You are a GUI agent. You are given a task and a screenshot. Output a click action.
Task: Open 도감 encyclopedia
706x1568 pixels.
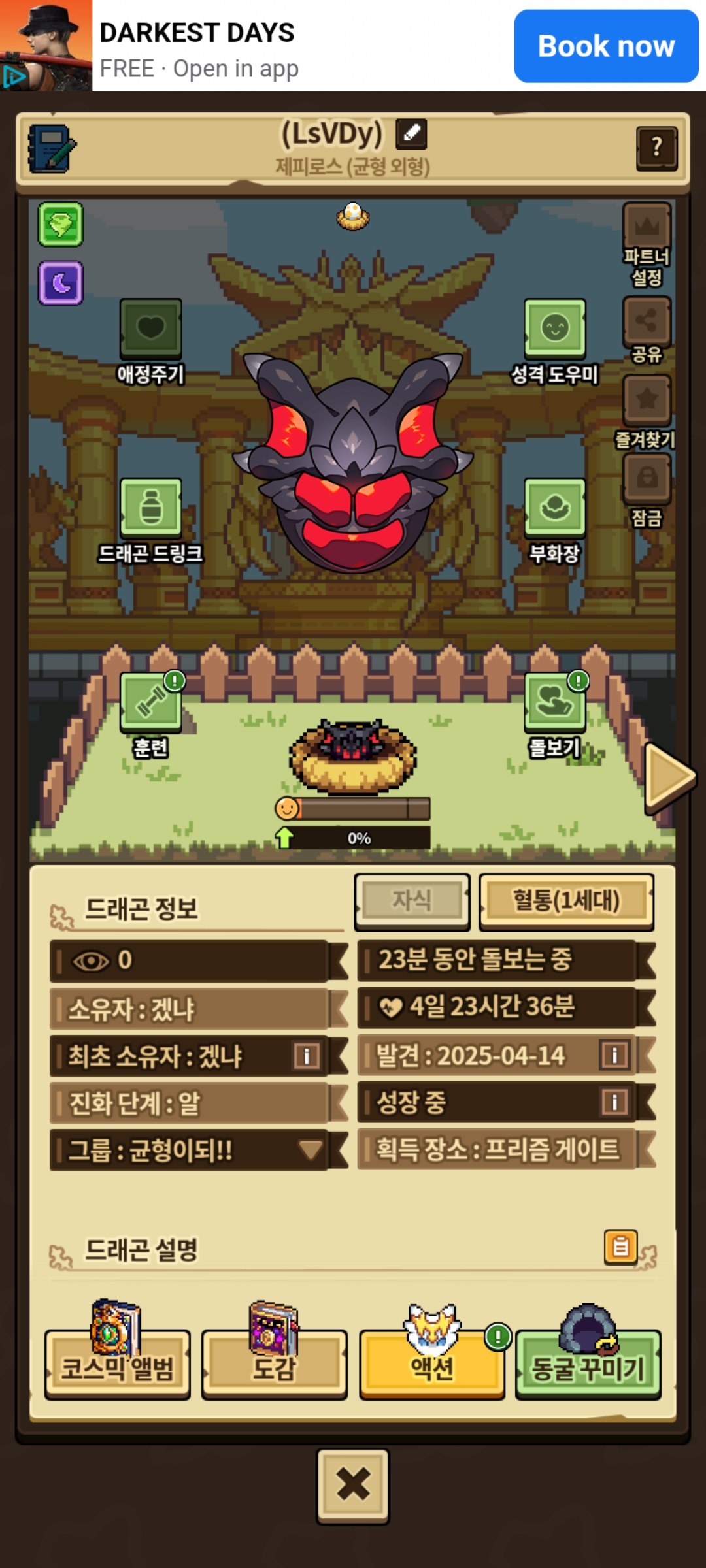coord(274,1365)
